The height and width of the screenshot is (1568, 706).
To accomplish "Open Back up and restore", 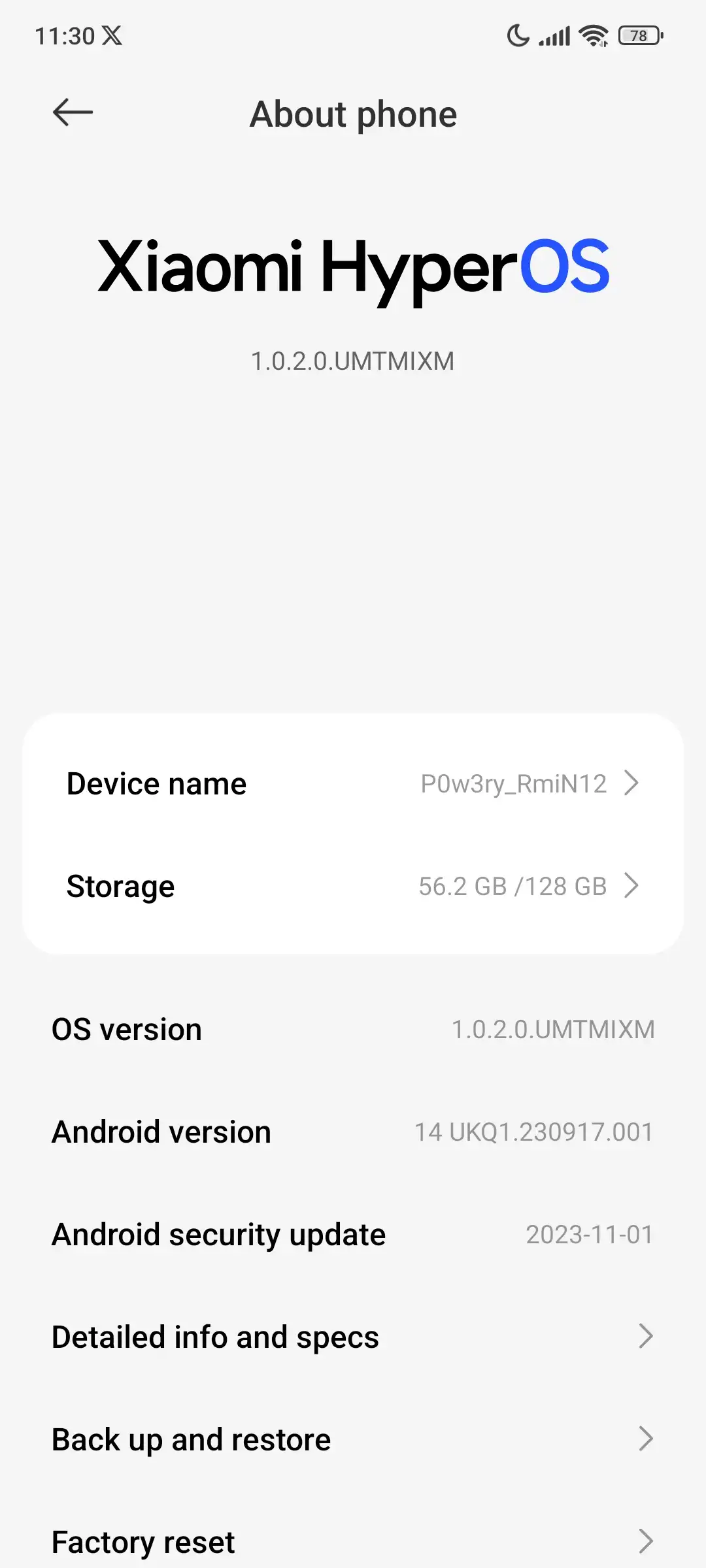I will pos(353,1439).
